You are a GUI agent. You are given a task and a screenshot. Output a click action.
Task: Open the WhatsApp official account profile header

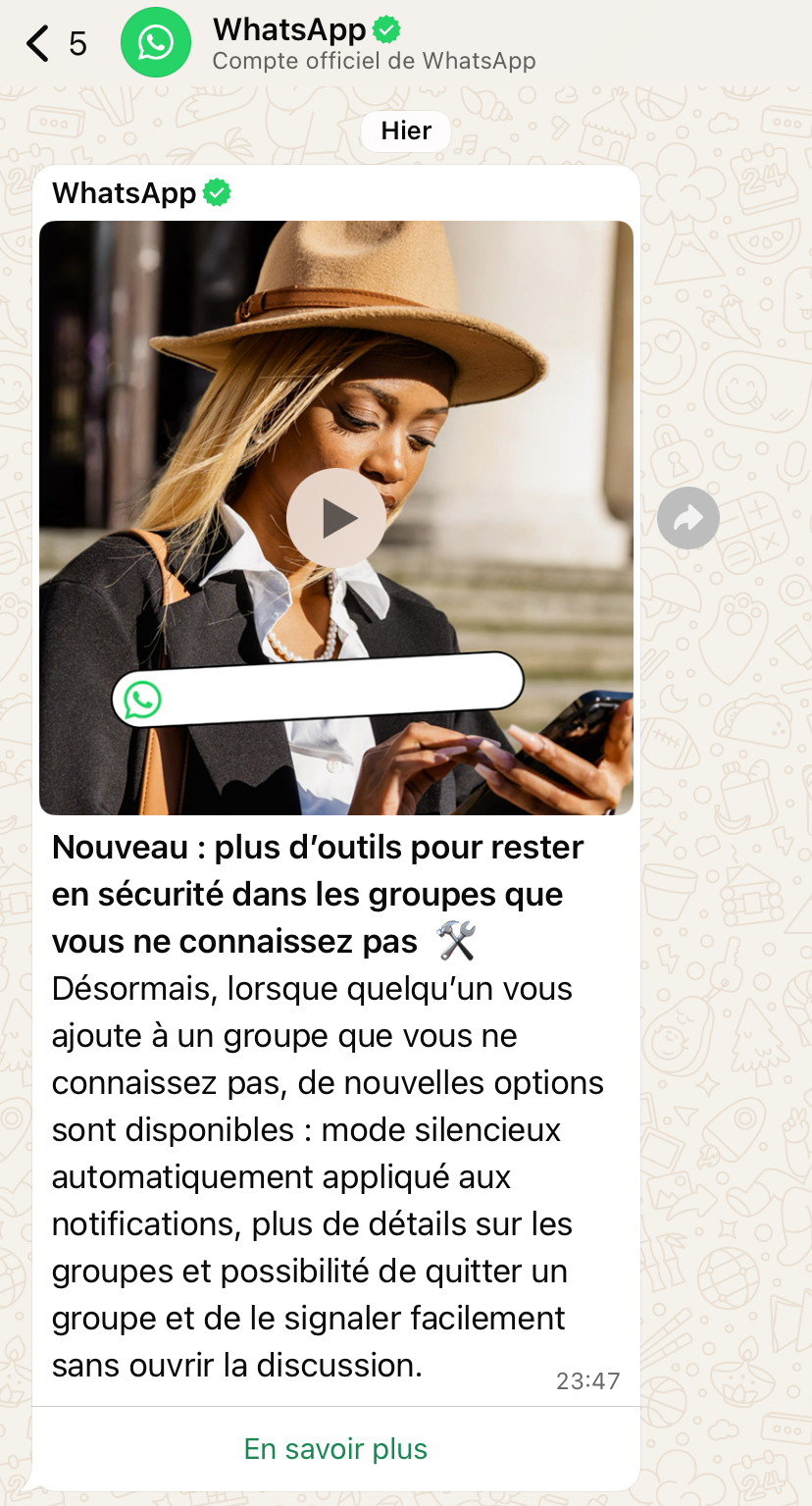(x=373, y=44)
